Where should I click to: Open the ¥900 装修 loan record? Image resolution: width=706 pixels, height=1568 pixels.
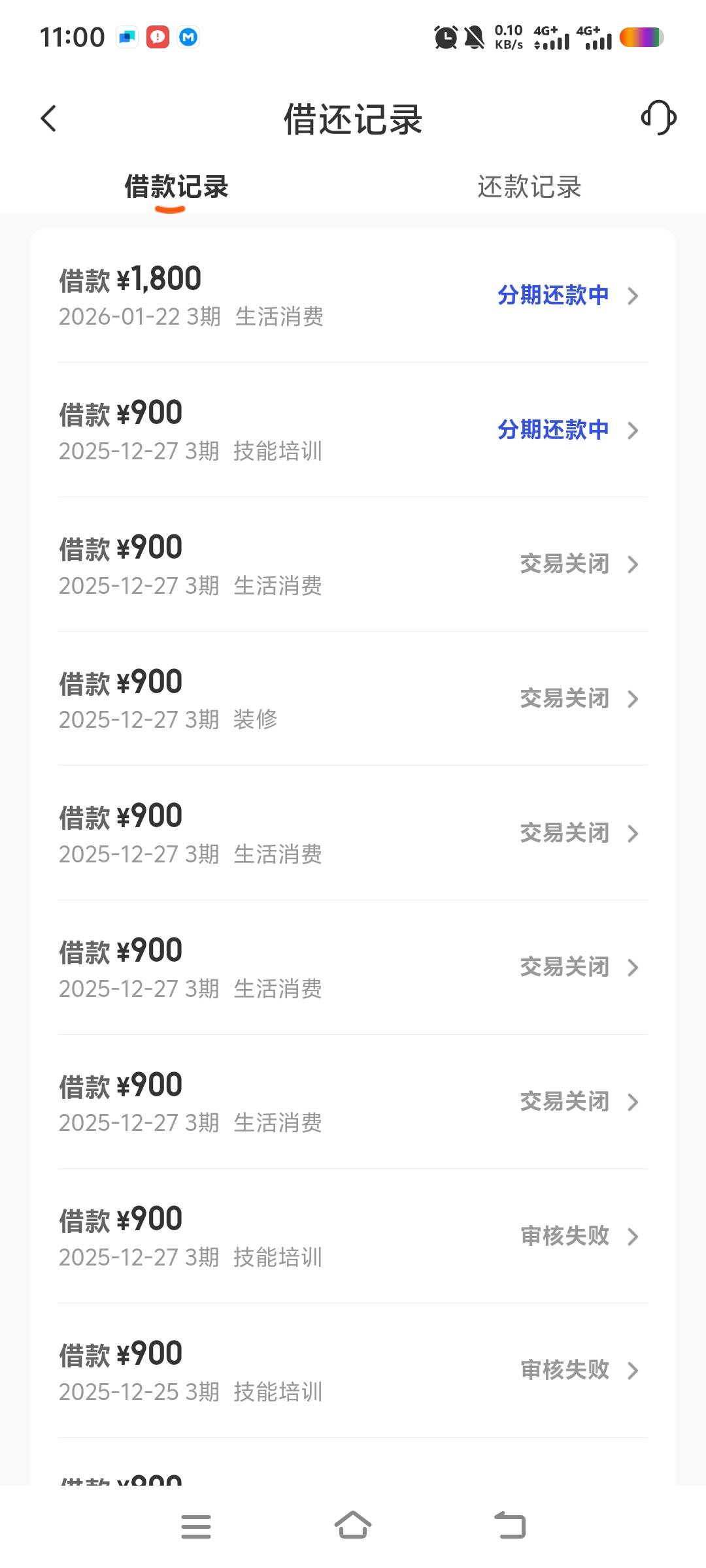tap(353, 698)
